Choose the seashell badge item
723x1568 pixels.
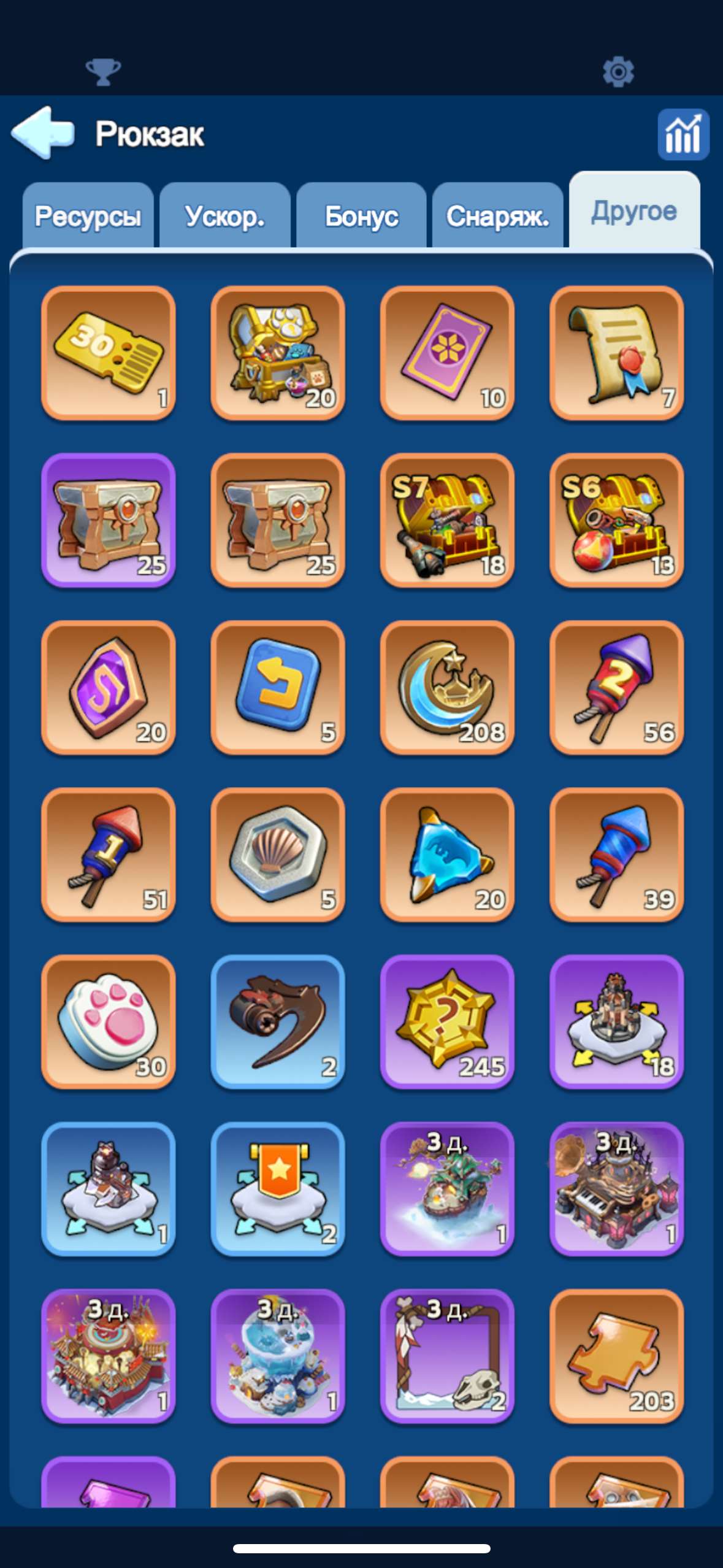point(278,855)
